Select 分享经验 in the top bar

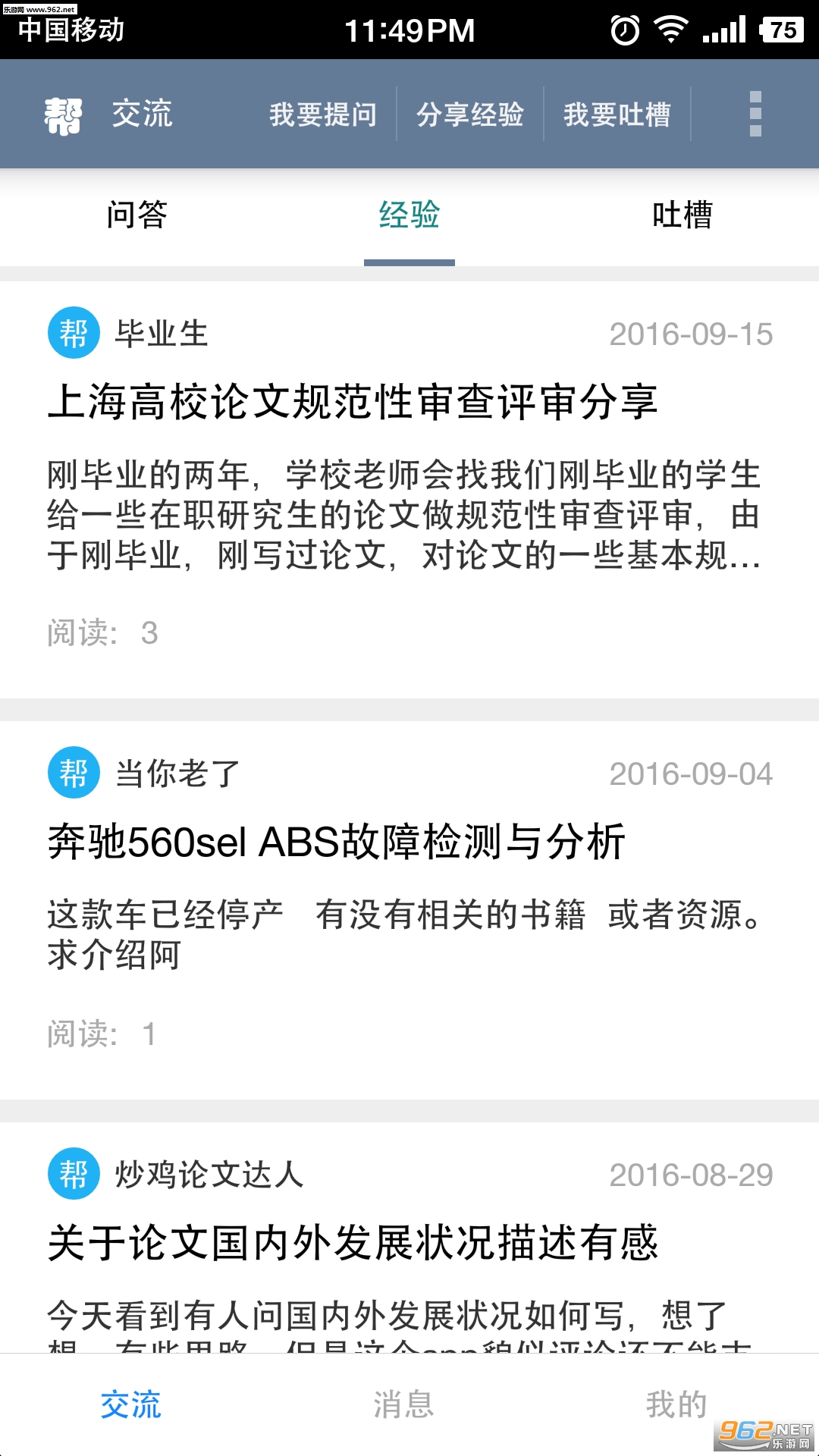click(470, 115)
